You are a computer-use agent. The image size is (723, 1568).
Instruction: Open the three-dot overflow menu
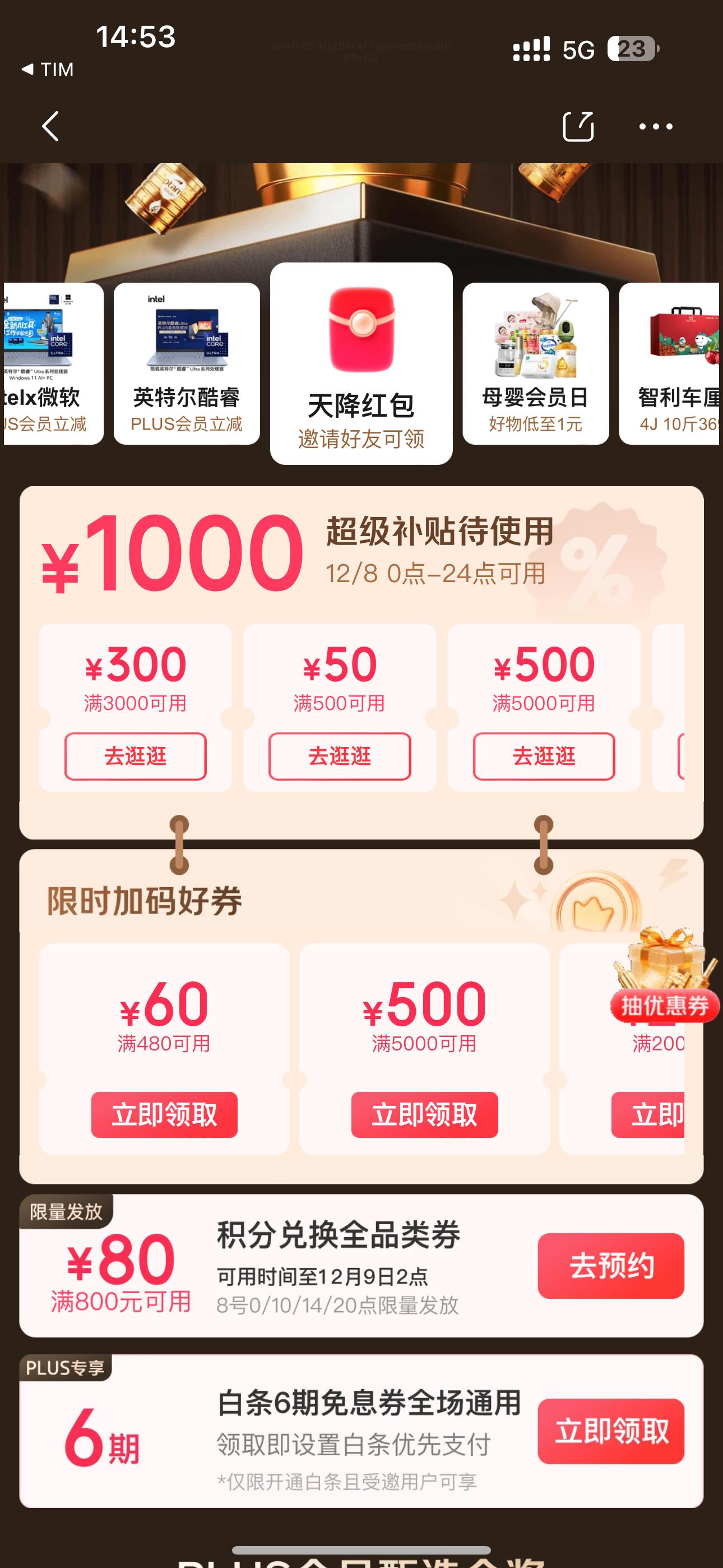pos(655,127)
